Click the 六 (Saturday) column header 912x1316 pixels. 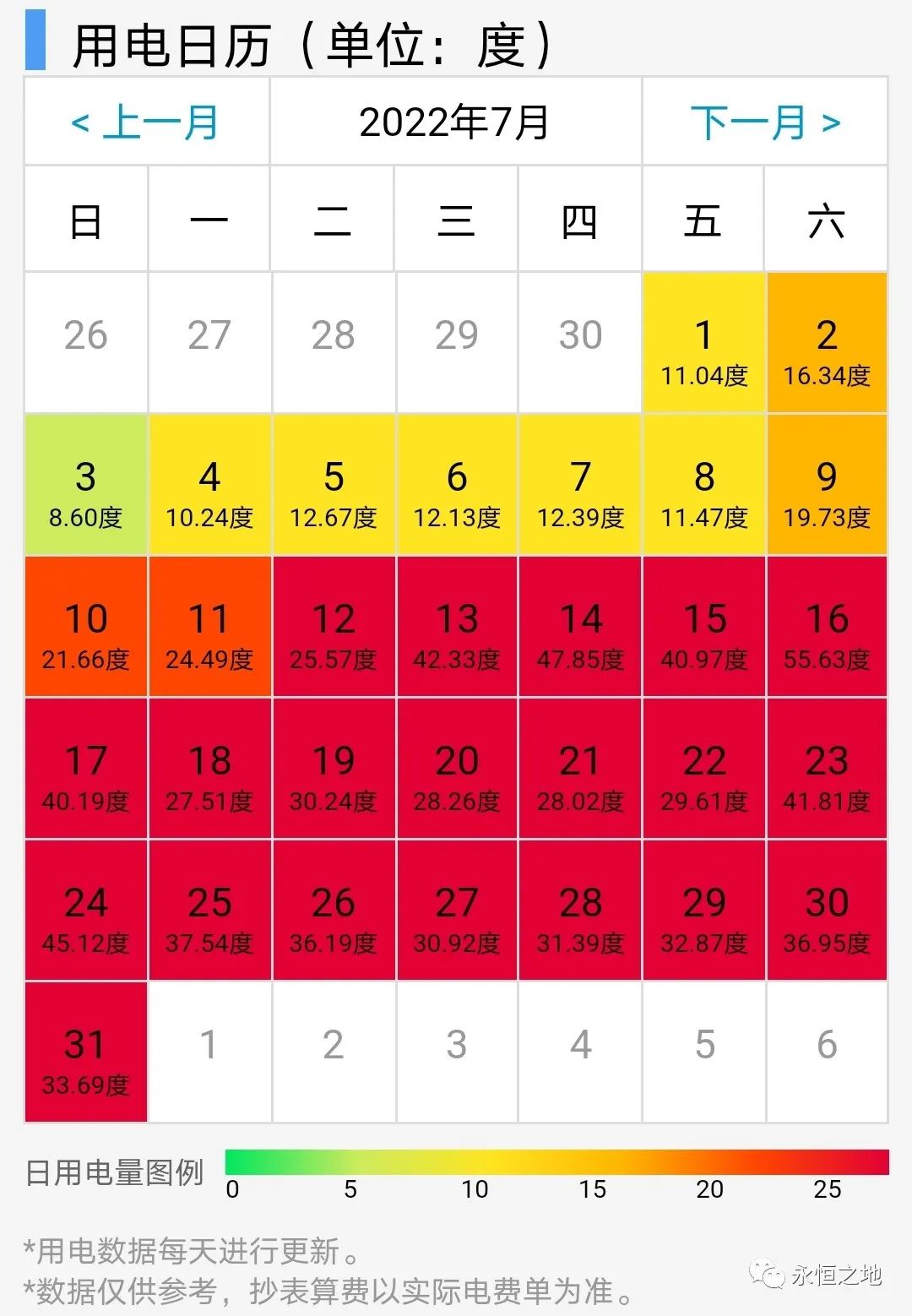coord(826,220)
